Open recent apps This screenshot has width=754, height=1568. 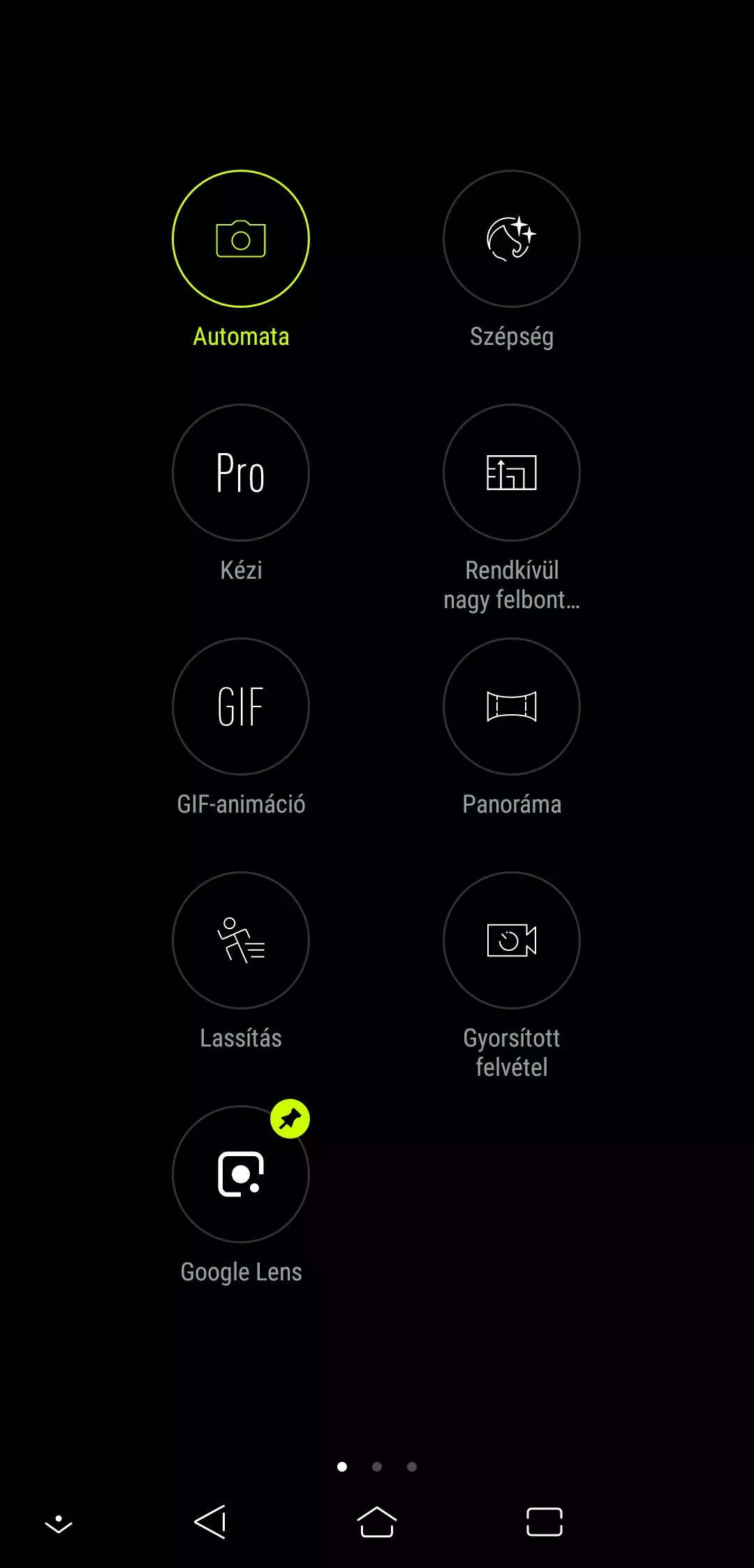pyautogui.click(x=545, y=1522)
